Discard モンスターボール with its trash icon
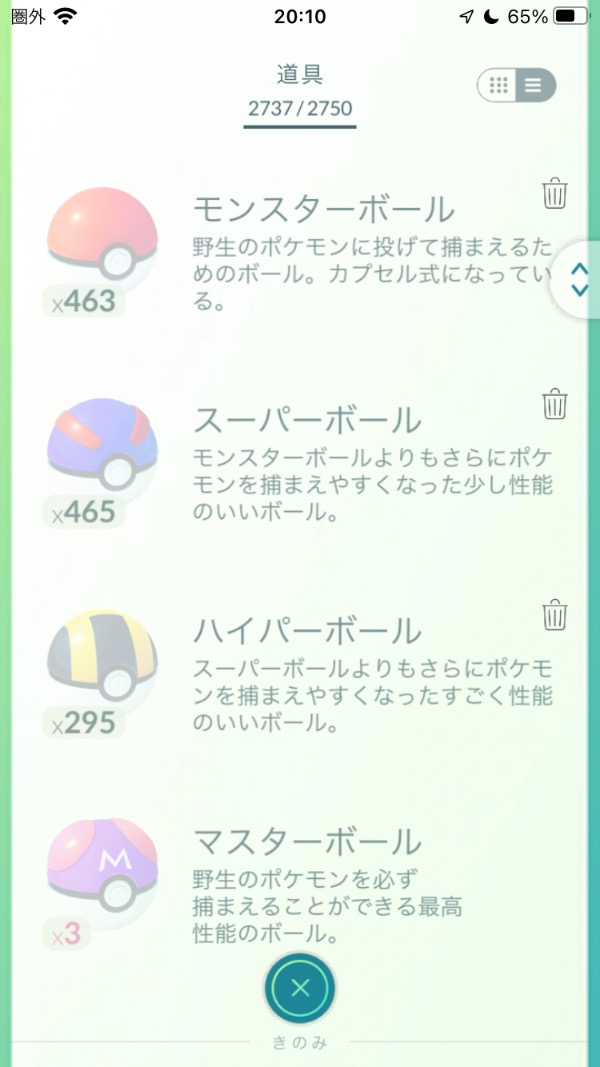The image size is (600, 1067). pos(555,193)
